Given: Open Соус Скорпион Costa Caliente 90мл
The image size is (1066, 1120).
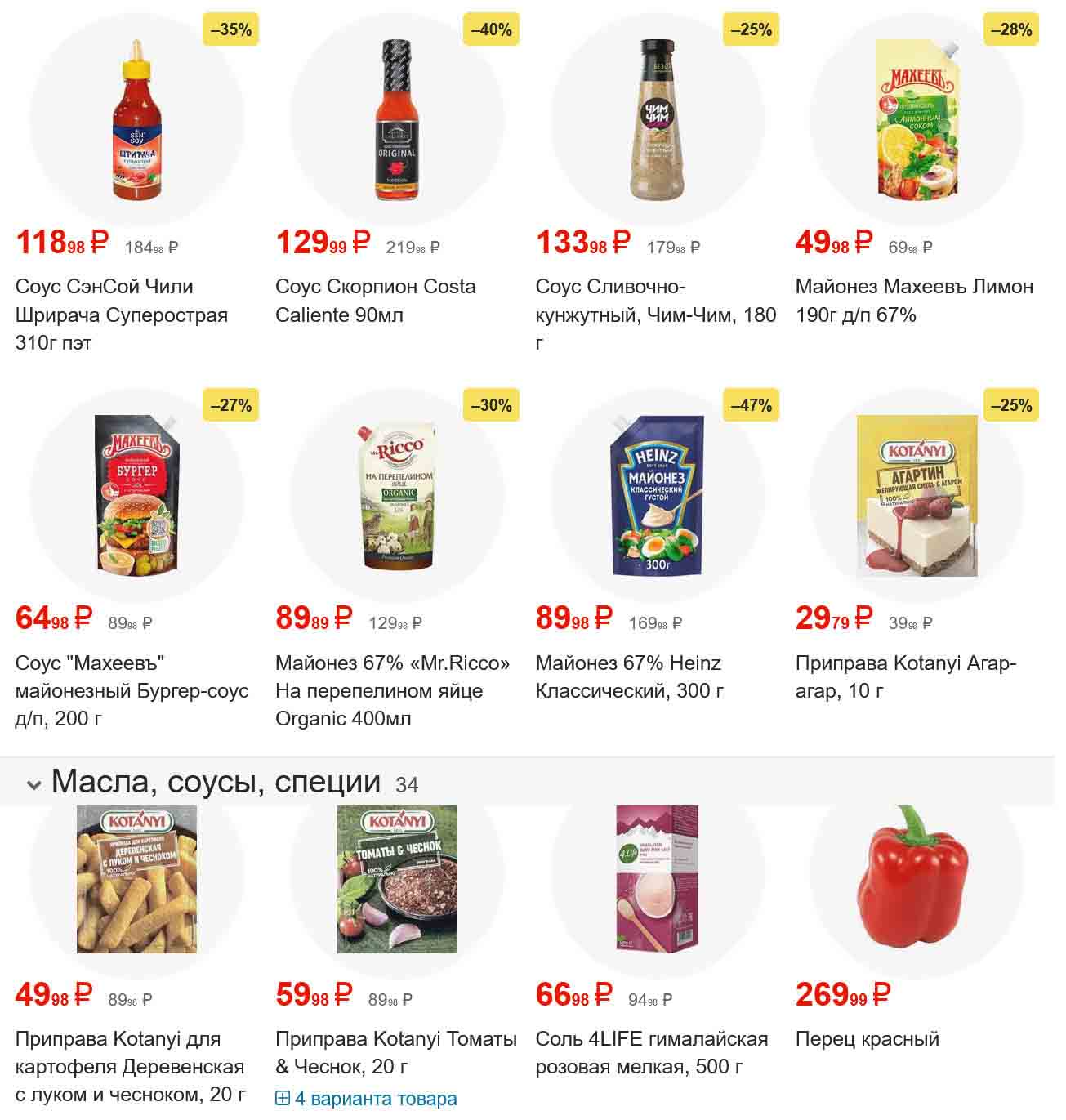Looking at the screenshot, I should [375, 301].
